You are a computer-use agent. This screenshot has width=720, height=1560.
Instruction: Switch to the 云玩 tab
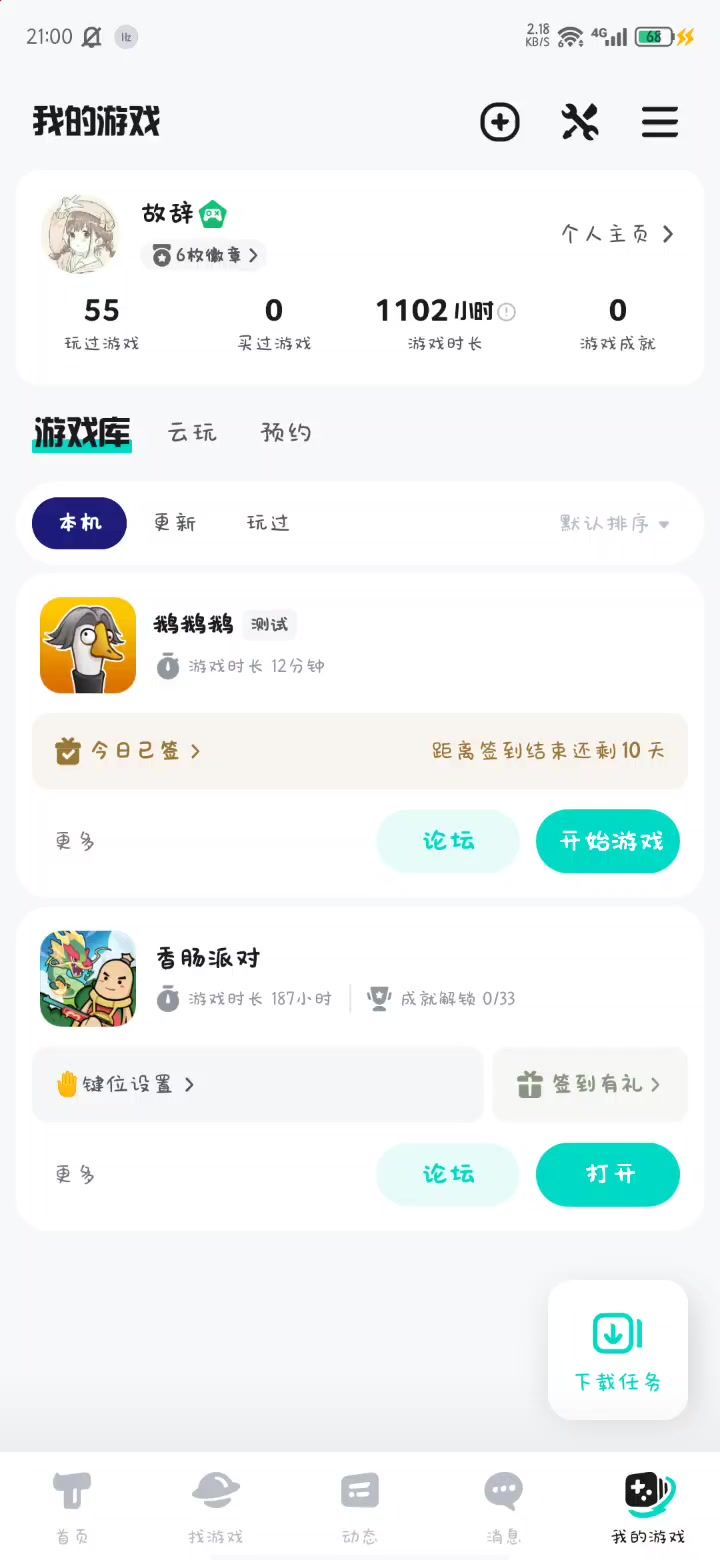tap(192, 432)
